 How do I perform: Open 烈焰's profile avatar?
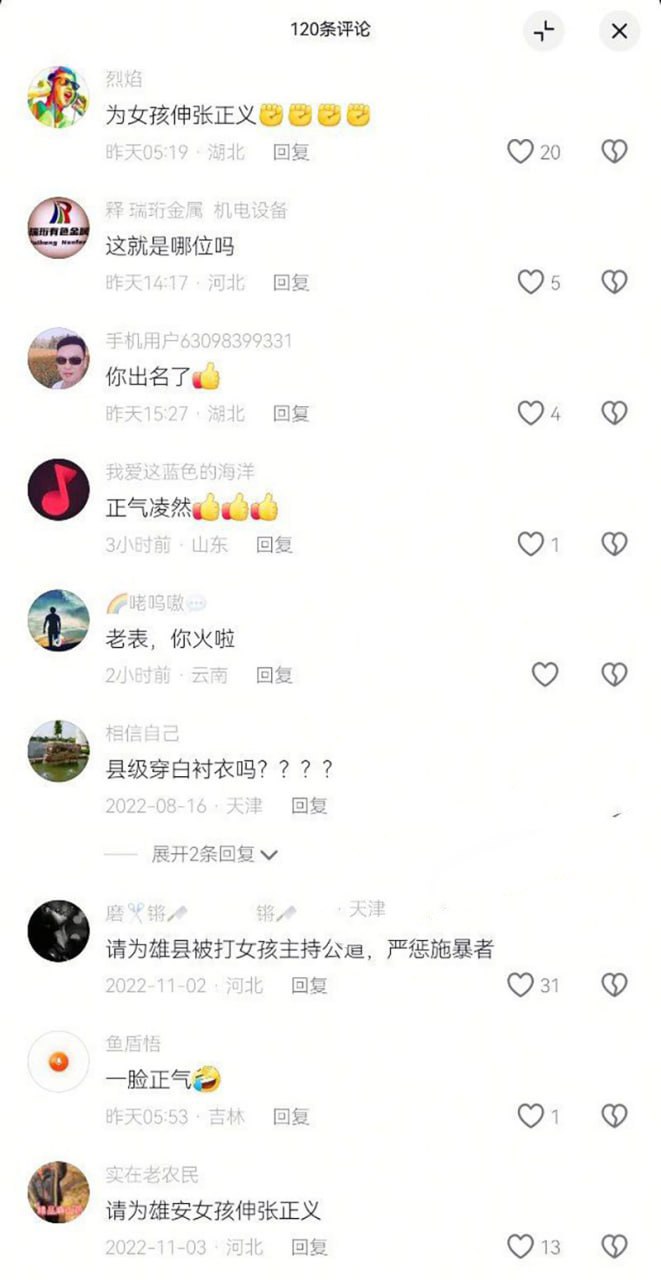pyautogui.click(x=58, y=98)
